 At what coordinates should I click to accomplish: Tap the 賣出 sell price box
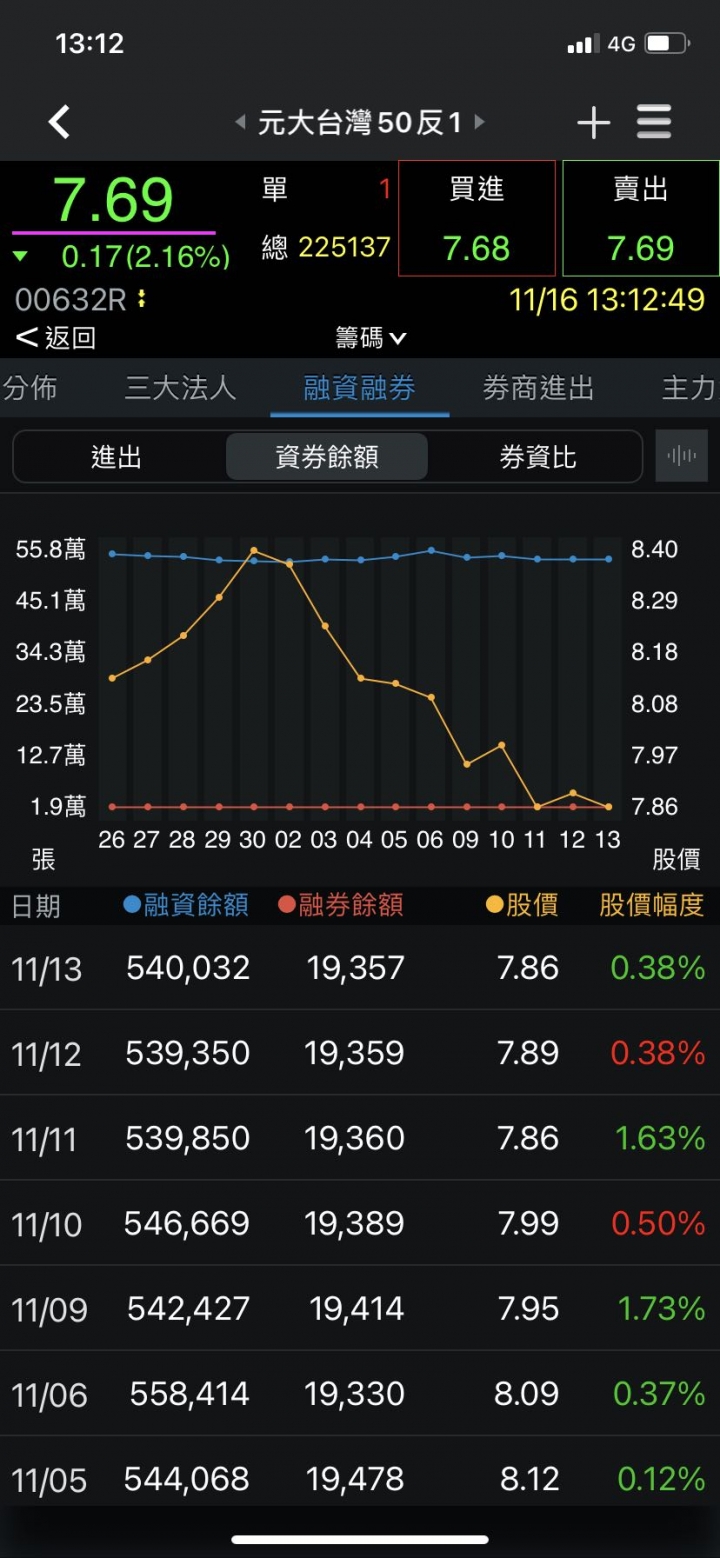(x=640, y=219)
